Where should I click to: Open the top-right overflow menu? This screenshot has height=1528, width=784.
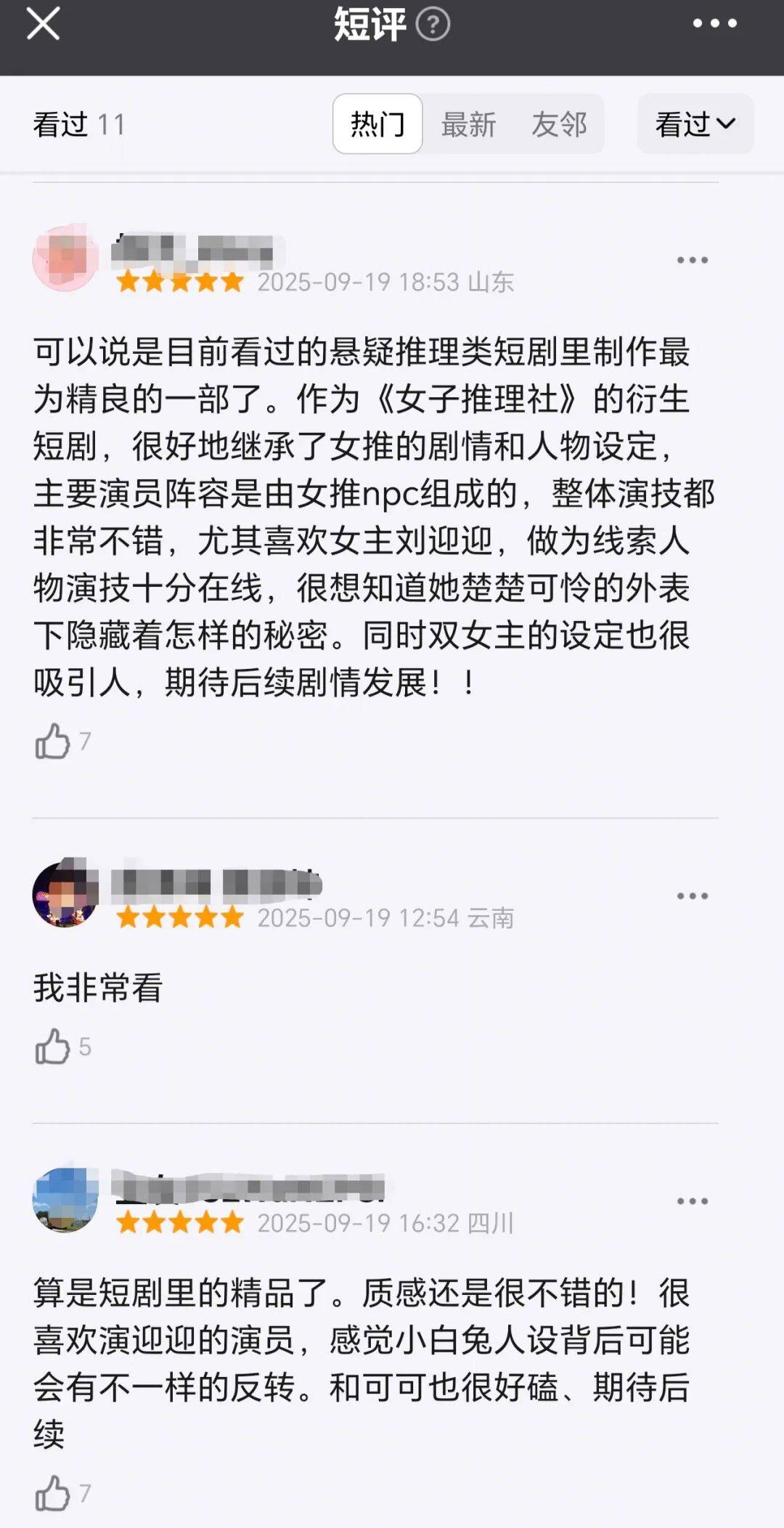point(714,23)
